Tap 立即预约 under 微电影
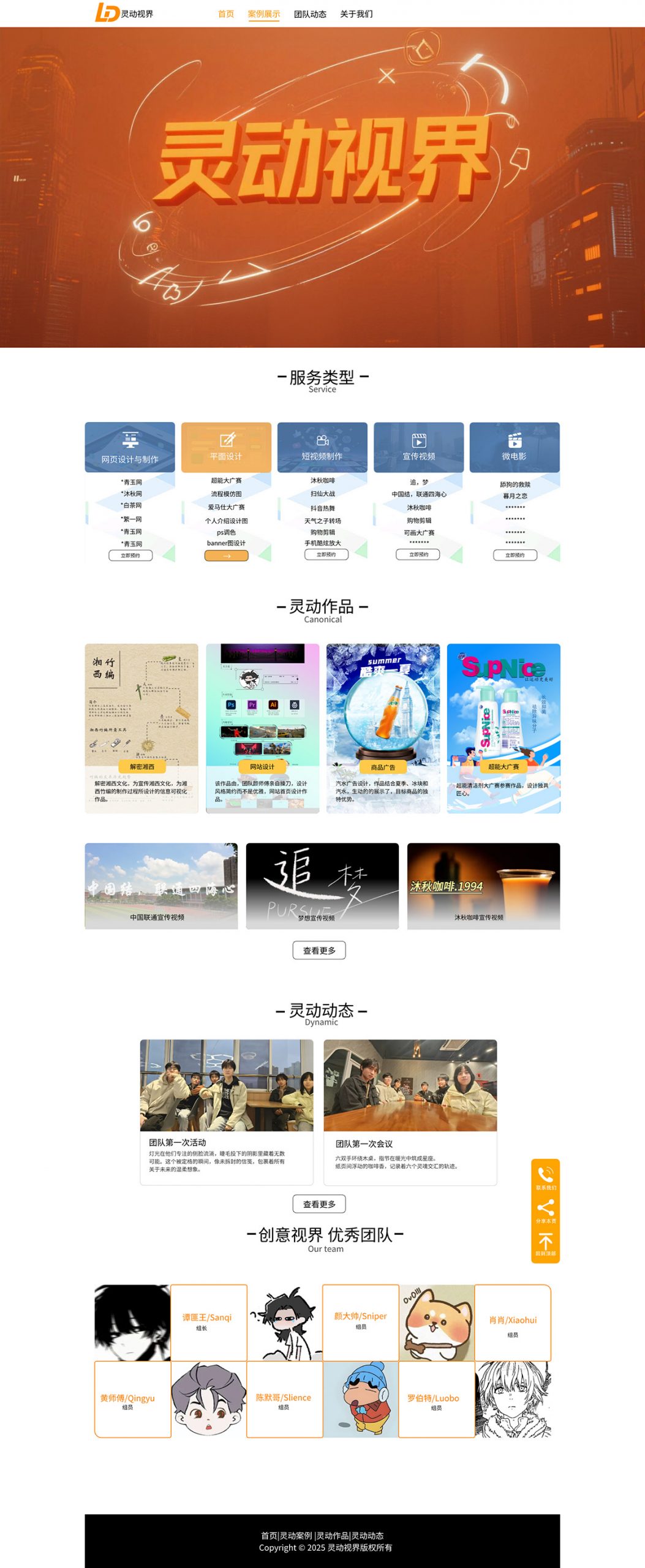 [515, 555]
